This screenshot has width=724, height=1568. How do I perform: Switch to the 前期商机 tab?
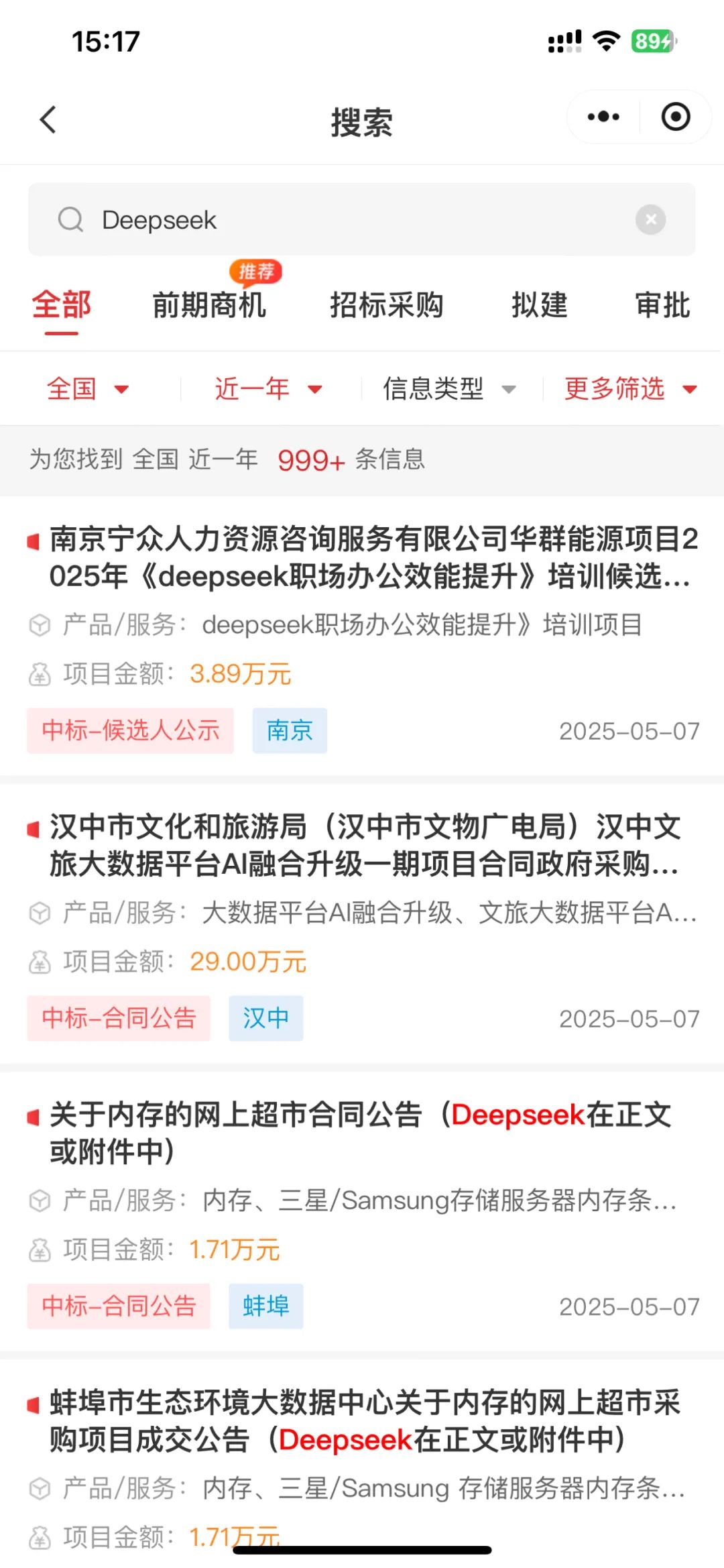[x=209, y=305]
